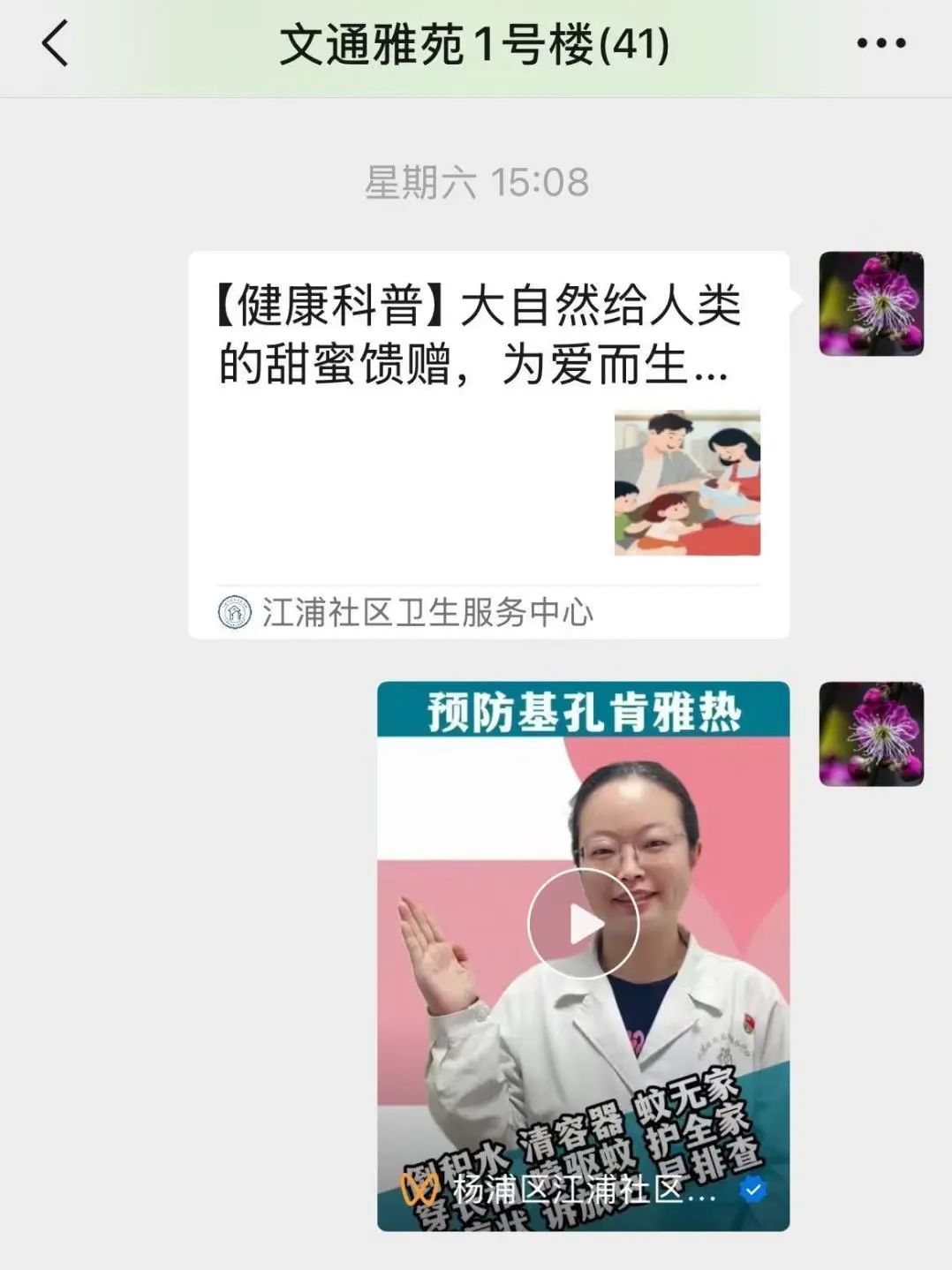952x1270 pixels.
Task: Open the 健康科普 shared article card
Action: [x=488, y=444]
